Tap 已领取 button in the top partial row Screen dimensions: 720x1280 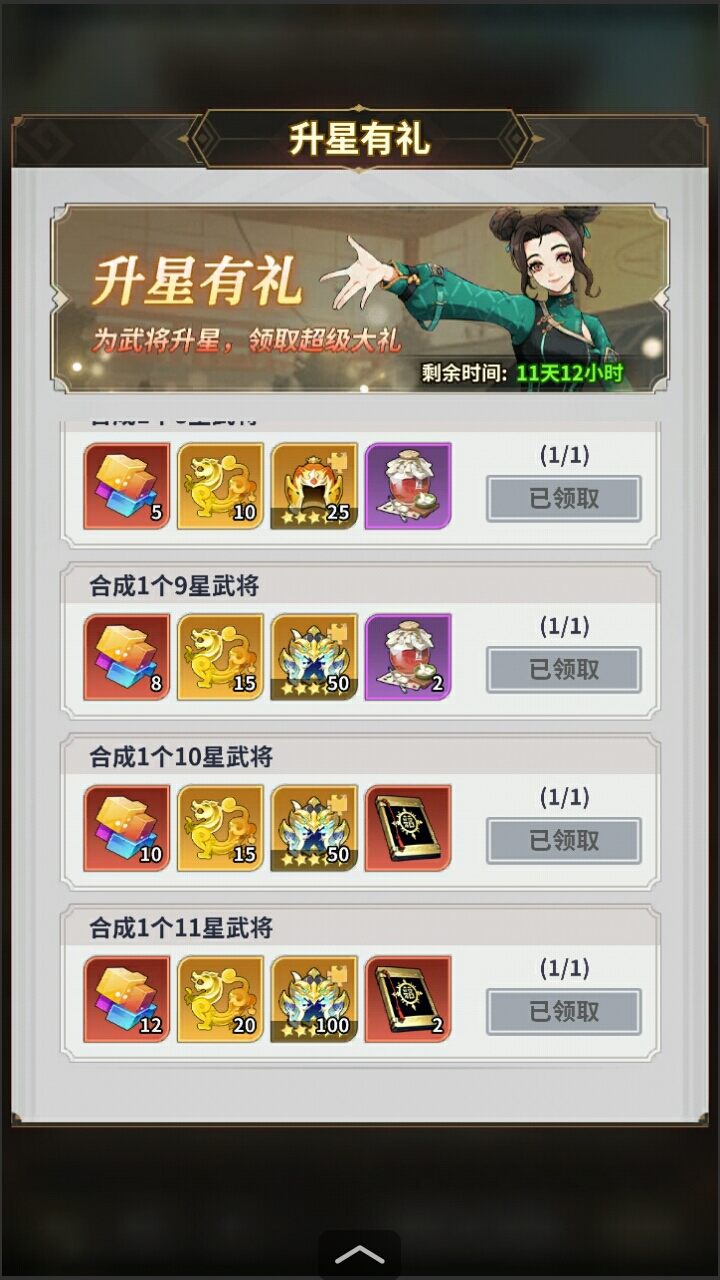(x=563, y=499)
